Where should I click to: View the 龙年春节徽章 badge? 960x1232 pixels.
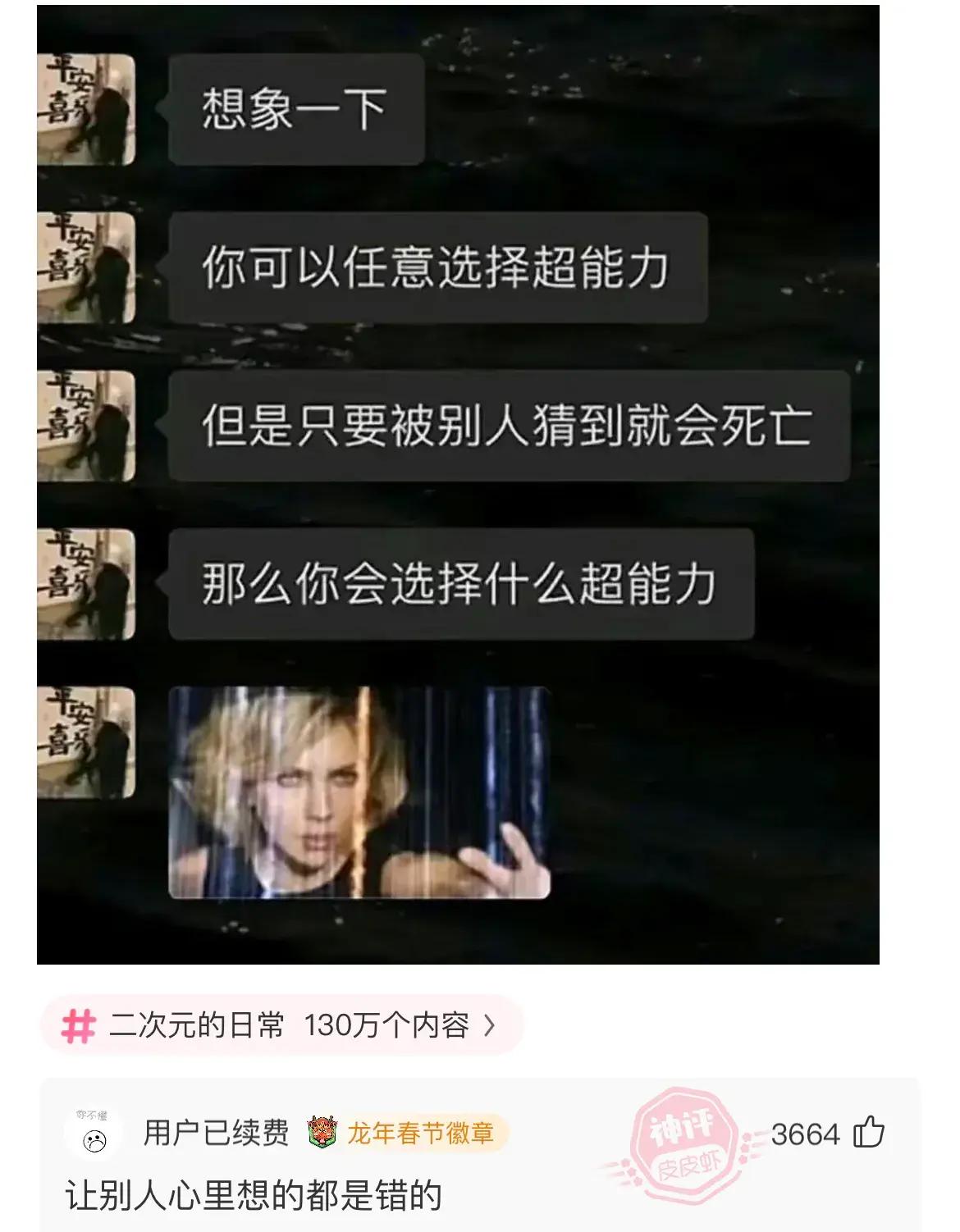tap(406, 1134)
